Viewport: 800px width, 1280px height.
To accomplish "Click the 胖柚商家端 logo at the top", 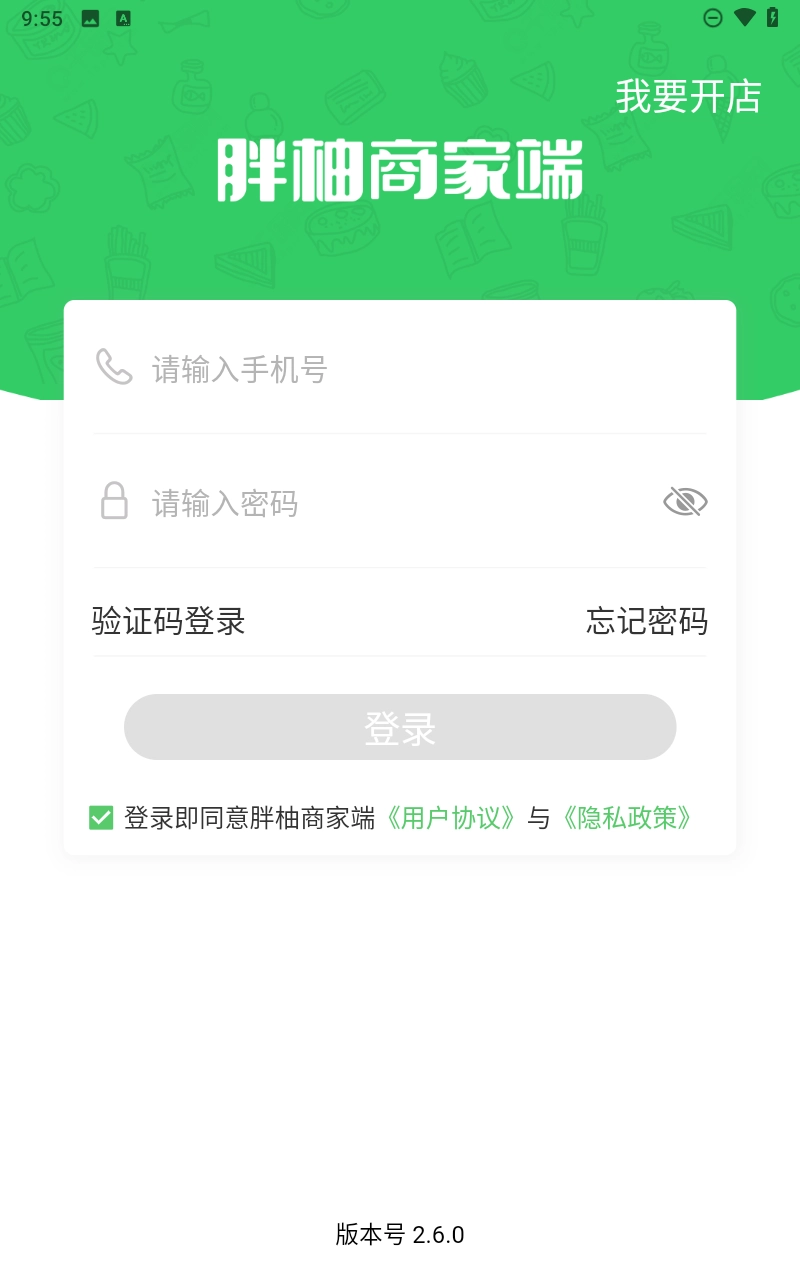I will click(x=400, y=172).
